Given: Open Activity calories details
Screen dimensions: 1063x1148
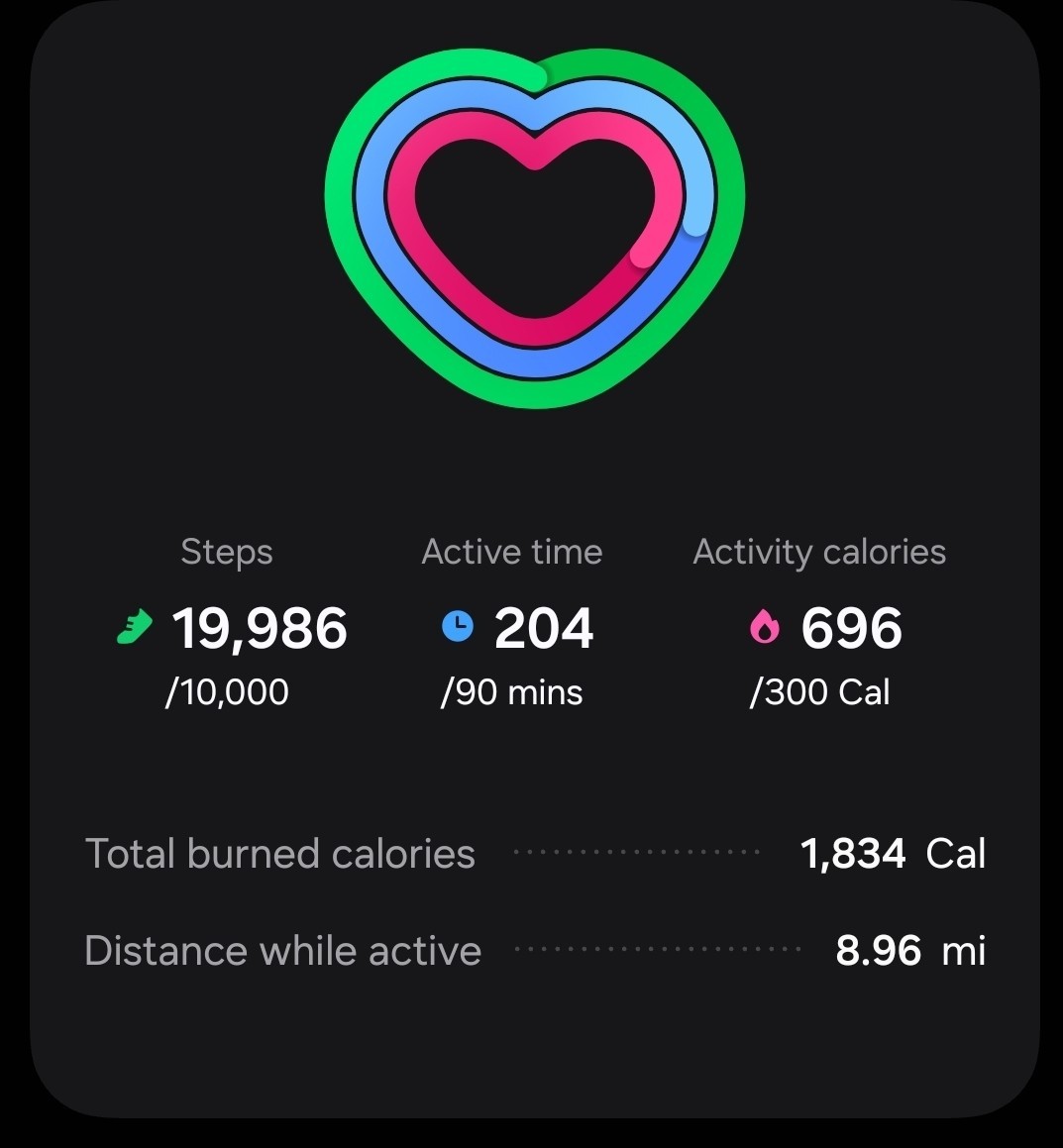Looking at the screenshot, I should coord(820,552).
